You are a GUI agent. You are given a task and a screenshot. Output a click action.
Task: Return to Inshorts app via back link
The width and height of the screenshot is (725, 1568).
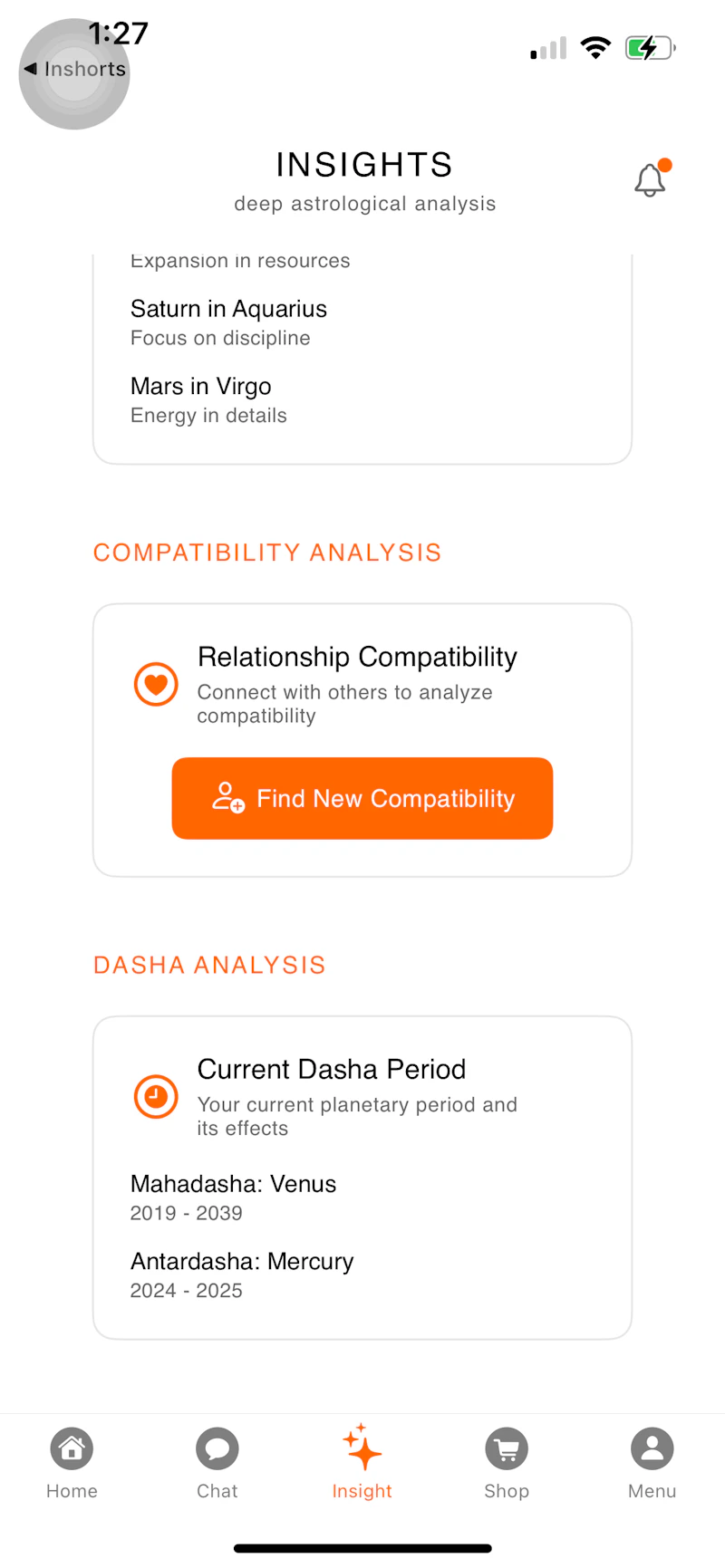coord(74,69)
